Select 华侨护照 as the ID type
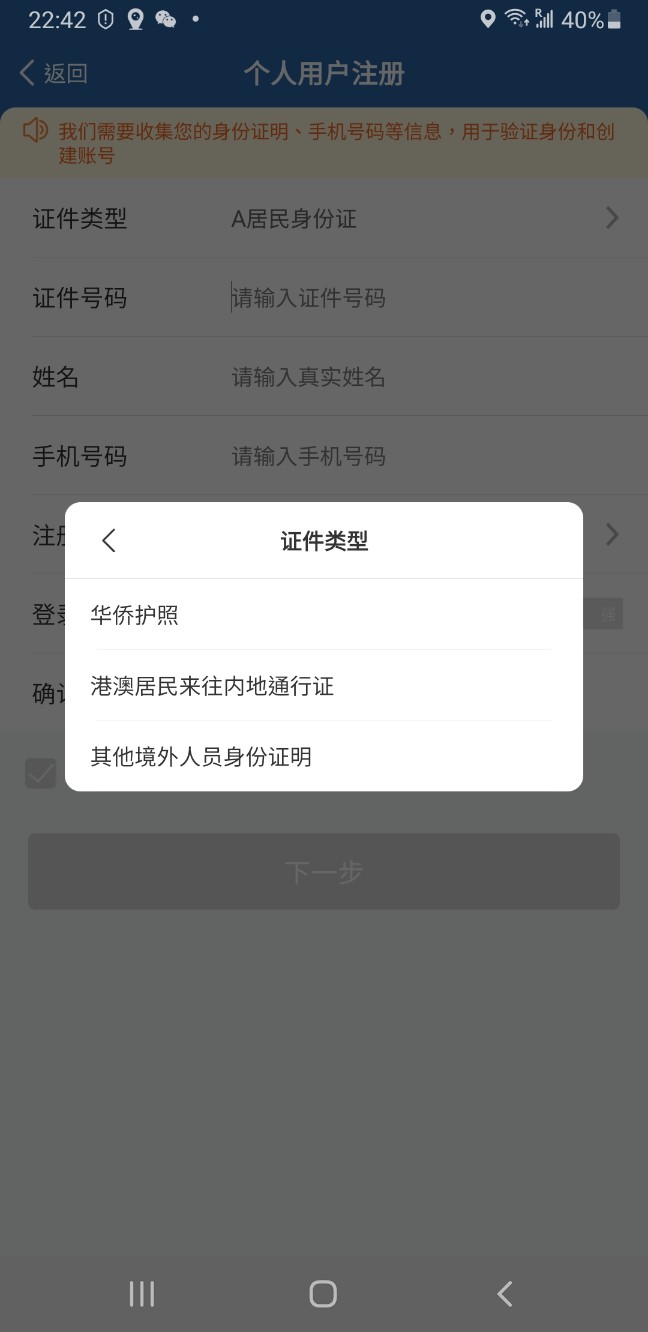648x1332 pixels. [x=134, y=615]
